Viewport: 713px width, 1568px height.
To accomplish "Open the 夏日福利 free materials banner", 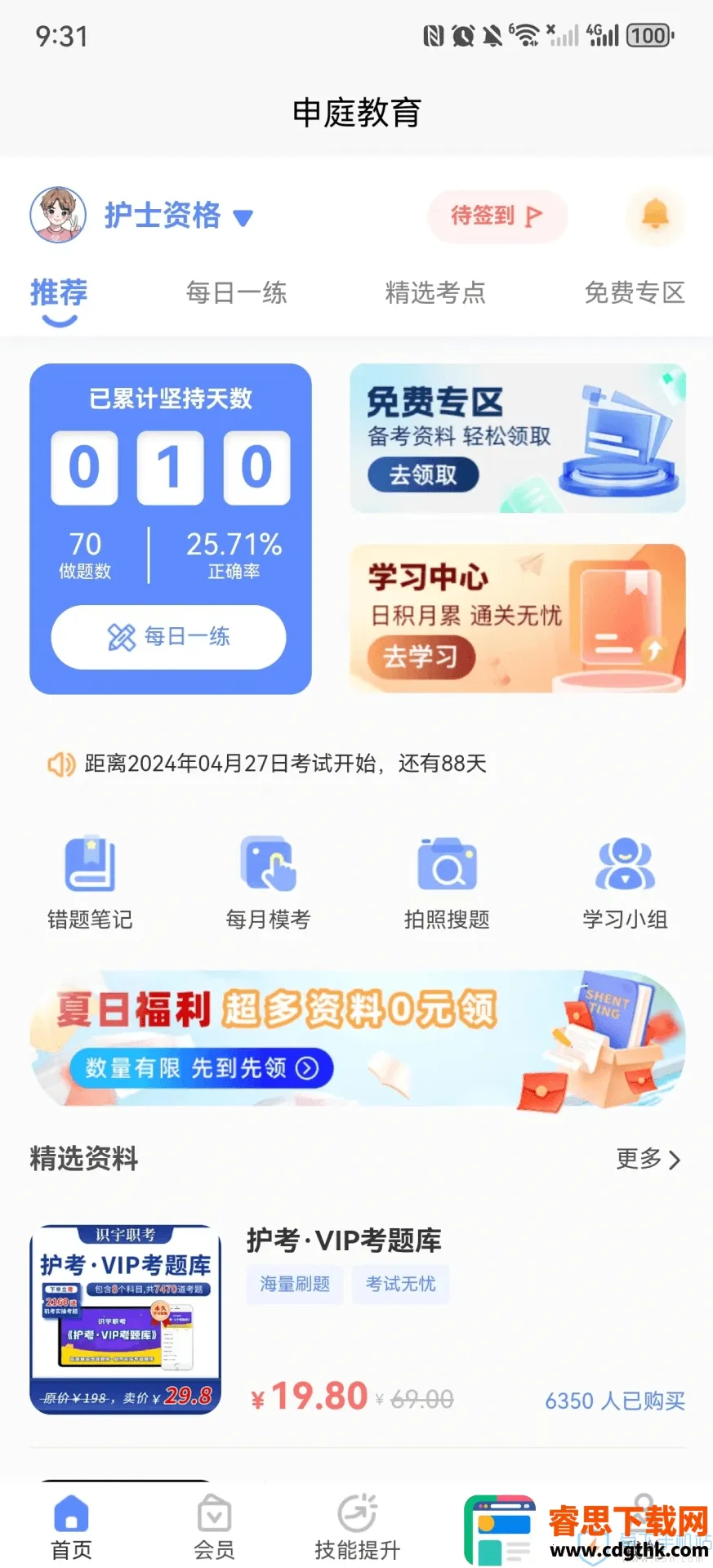I will (357, 1038).
